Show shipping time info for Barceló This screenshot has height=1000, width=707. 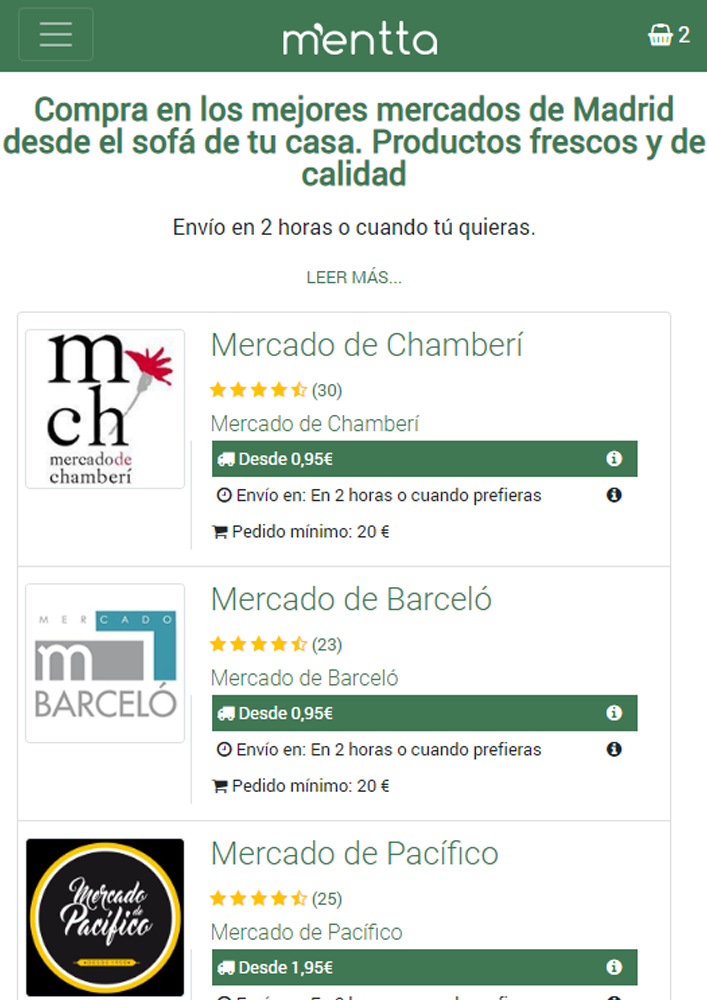tap(614, 749)
